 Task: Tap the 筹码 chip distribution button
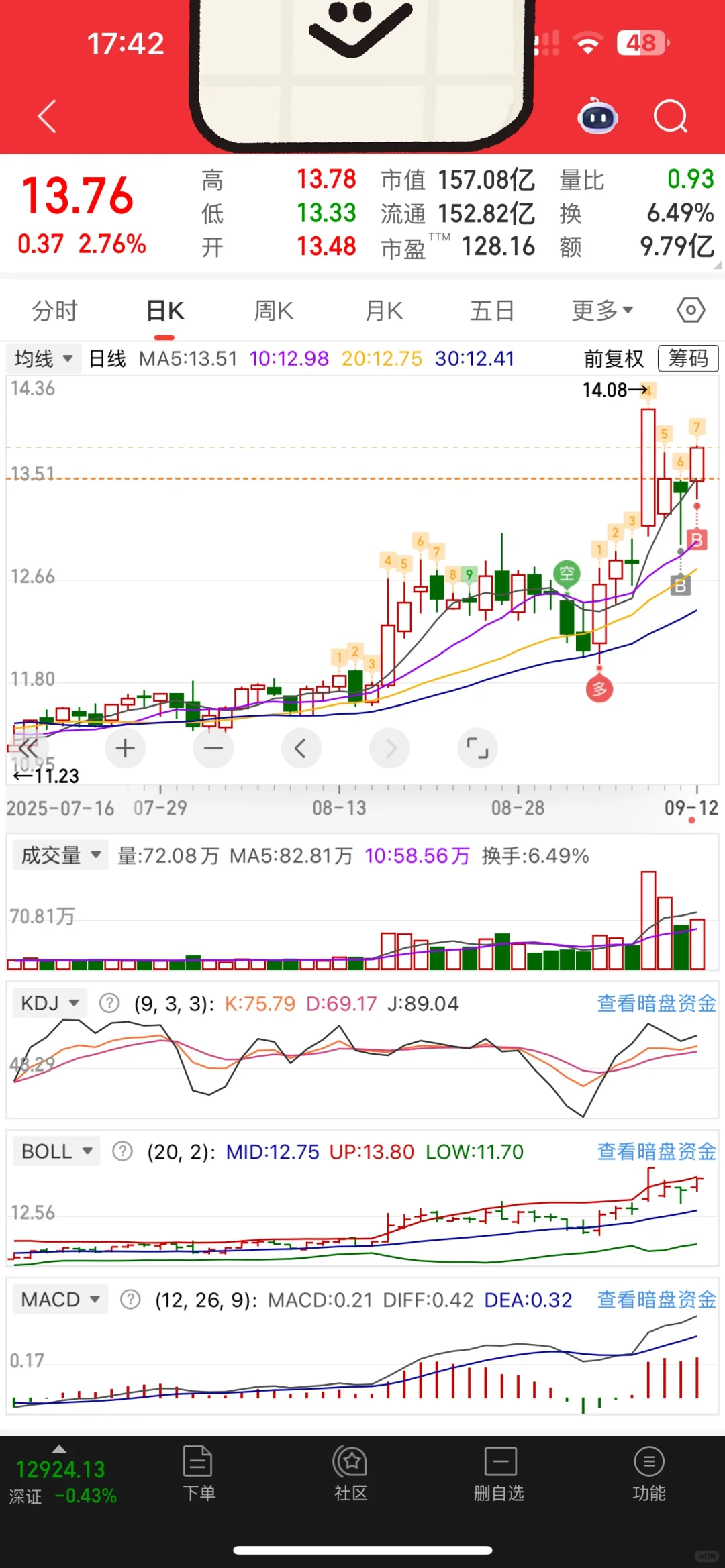pos(688,358)
